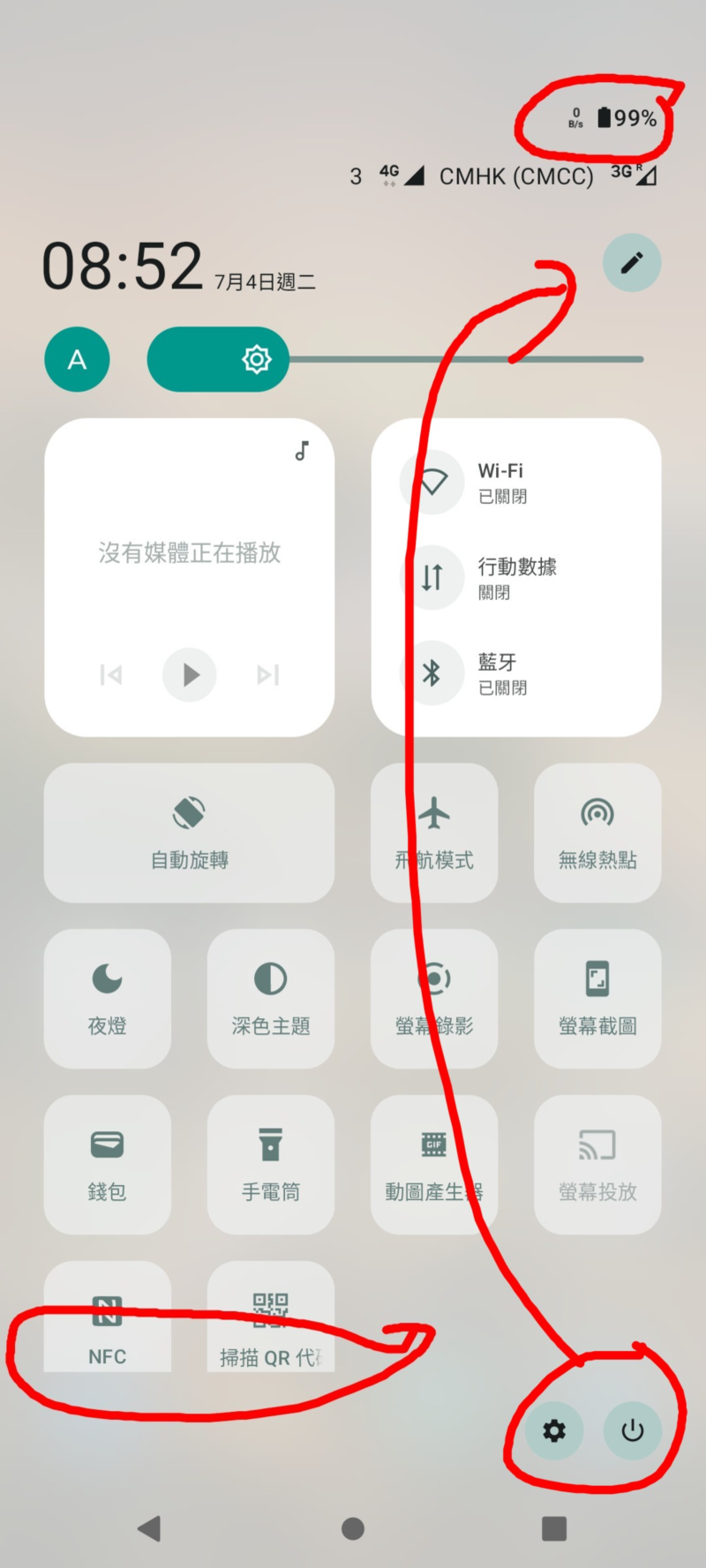Turn on the flashlight (手電筒)
Viewport: 706px width, 1568px height.
(x=271, y=1165)
